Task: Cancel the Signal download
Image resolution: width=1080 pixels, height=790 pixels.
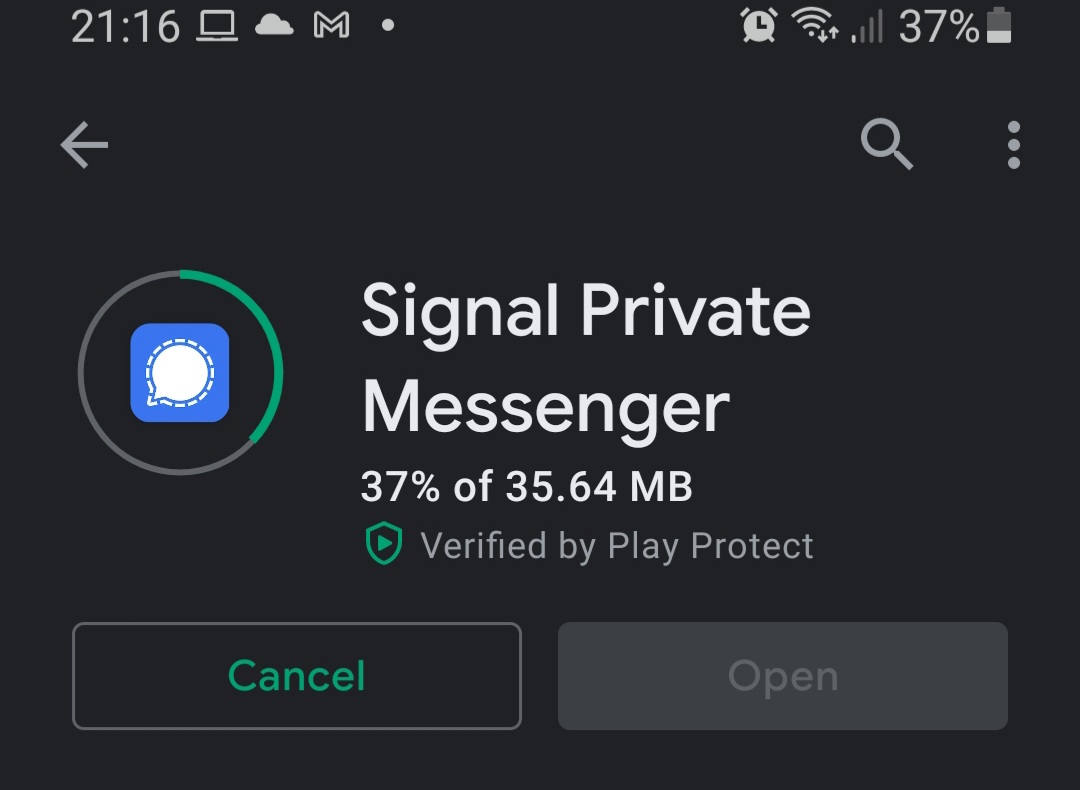Action: [x=296, y=676]
